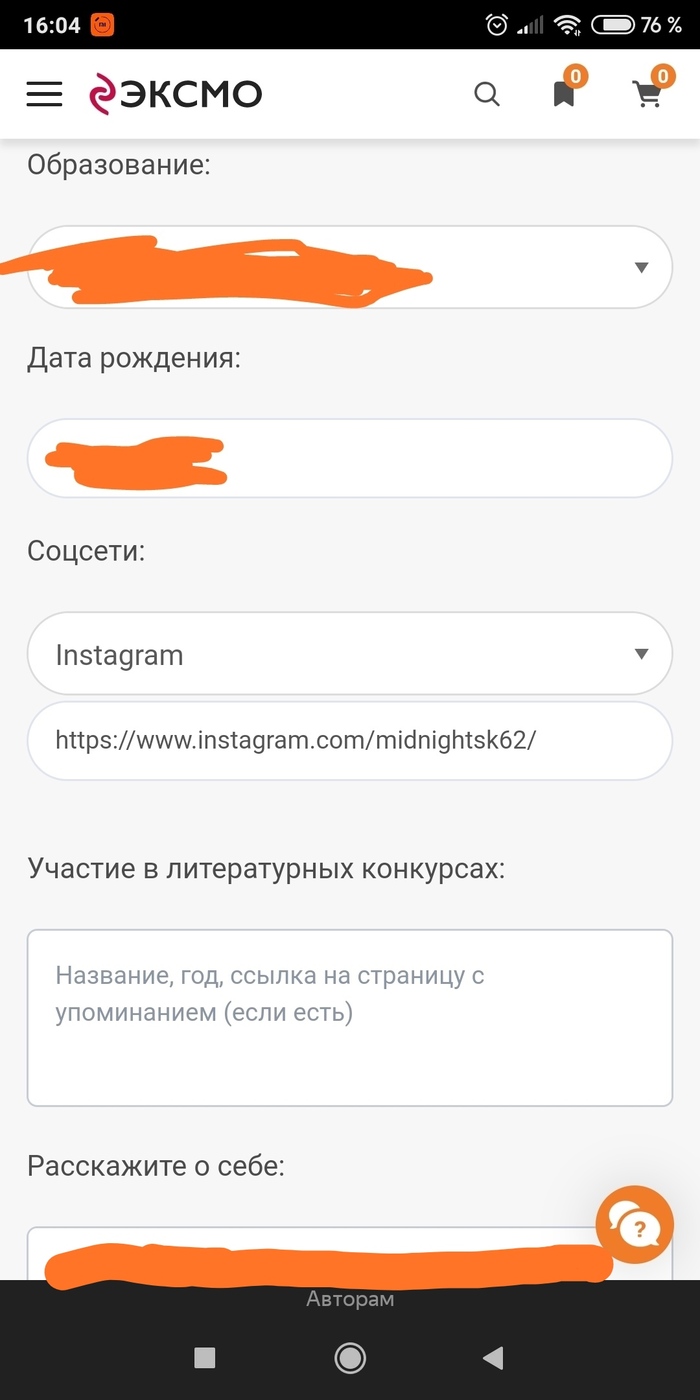The height and width of the screenshot is (1400, 700).
Task: Open the site search
Action: (x=487, y=94)
